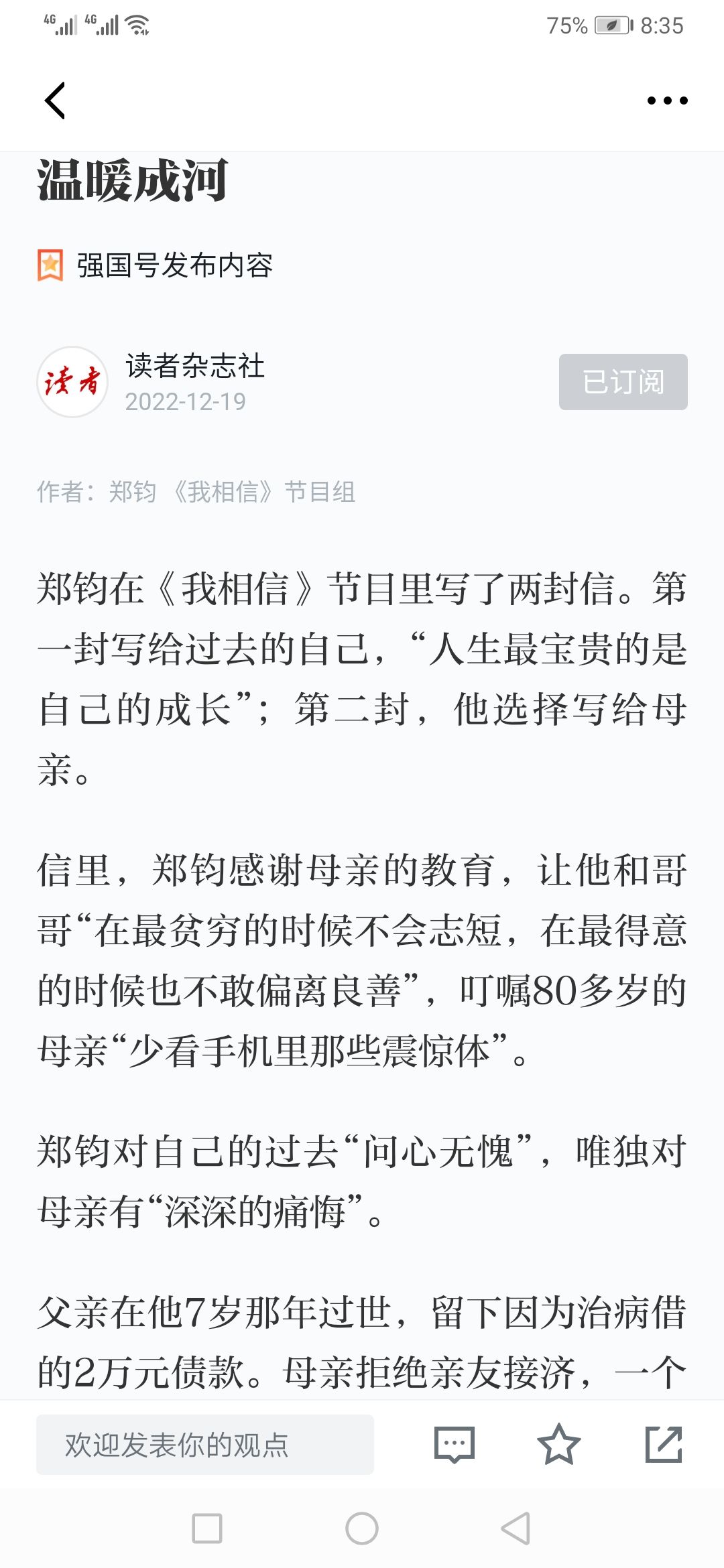This screenshot has height=1568, width=724.
Task: Open the comments speech-bubble icon
Action: coord(455,1445)
